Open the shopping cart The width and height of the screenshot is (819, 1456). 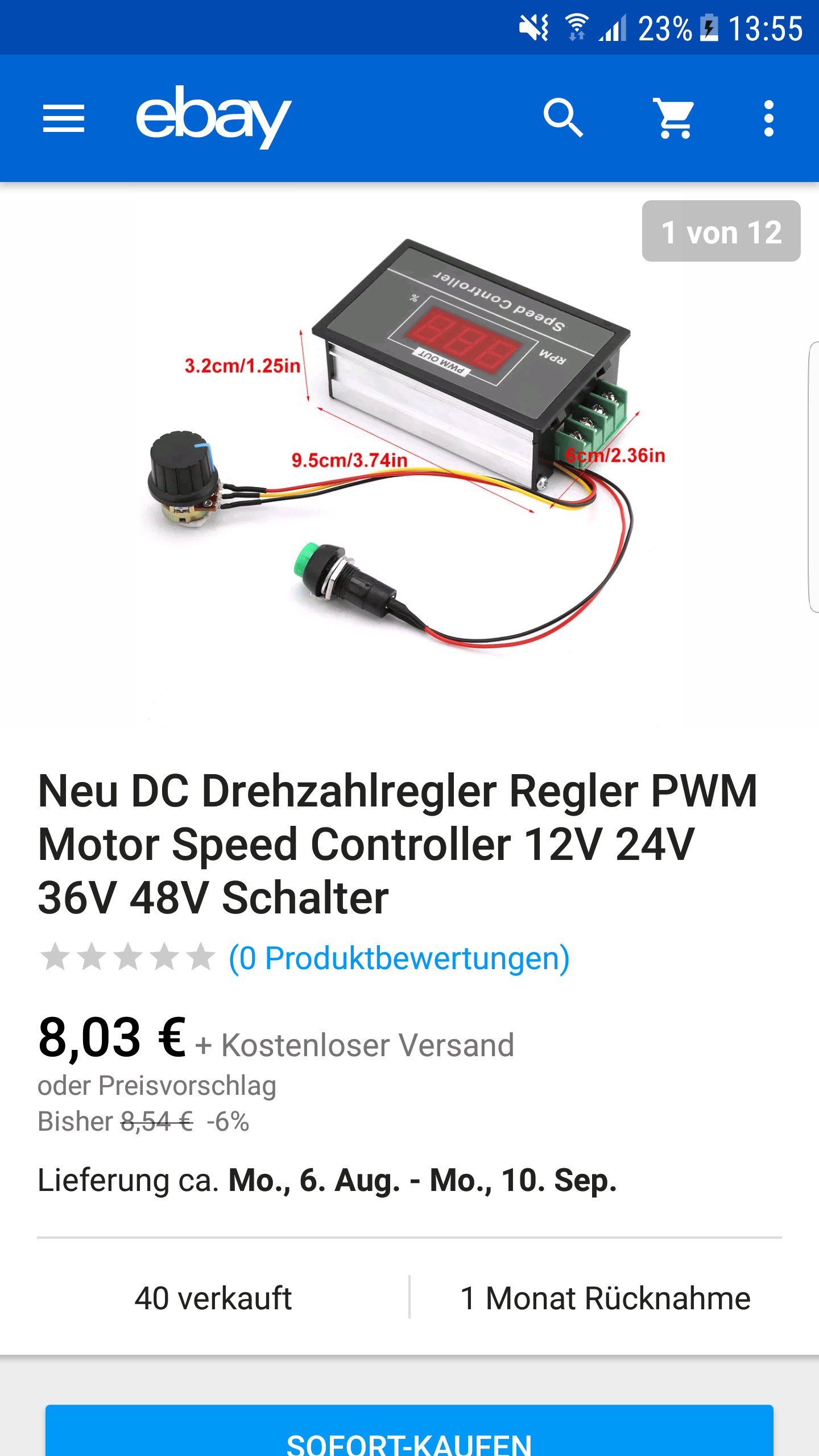[675, 118]
